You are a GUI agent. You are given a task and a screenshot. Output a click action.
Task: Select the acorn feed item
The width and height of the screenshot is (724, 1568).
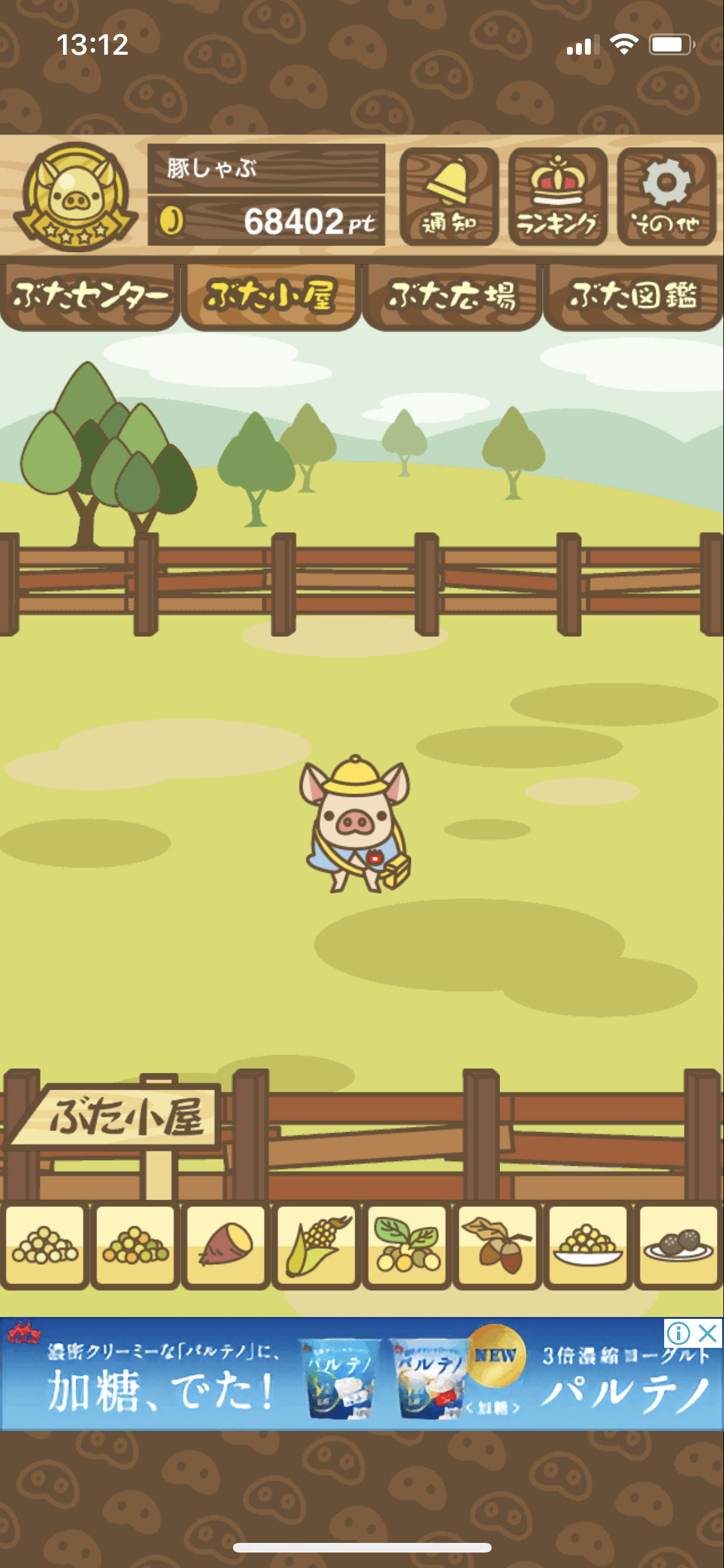click(497, 1245)
